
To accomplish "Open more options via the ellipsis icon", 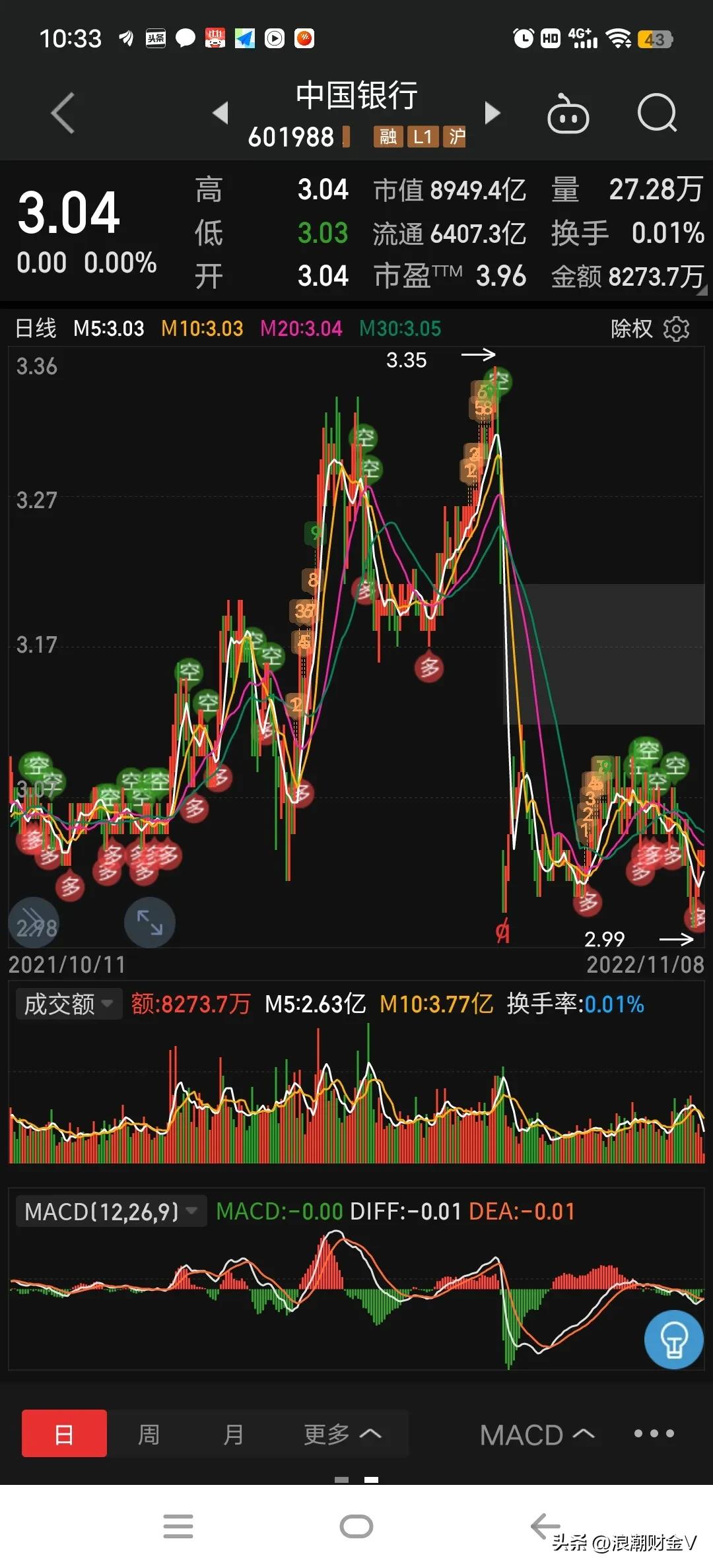I will click(654, 1433).
